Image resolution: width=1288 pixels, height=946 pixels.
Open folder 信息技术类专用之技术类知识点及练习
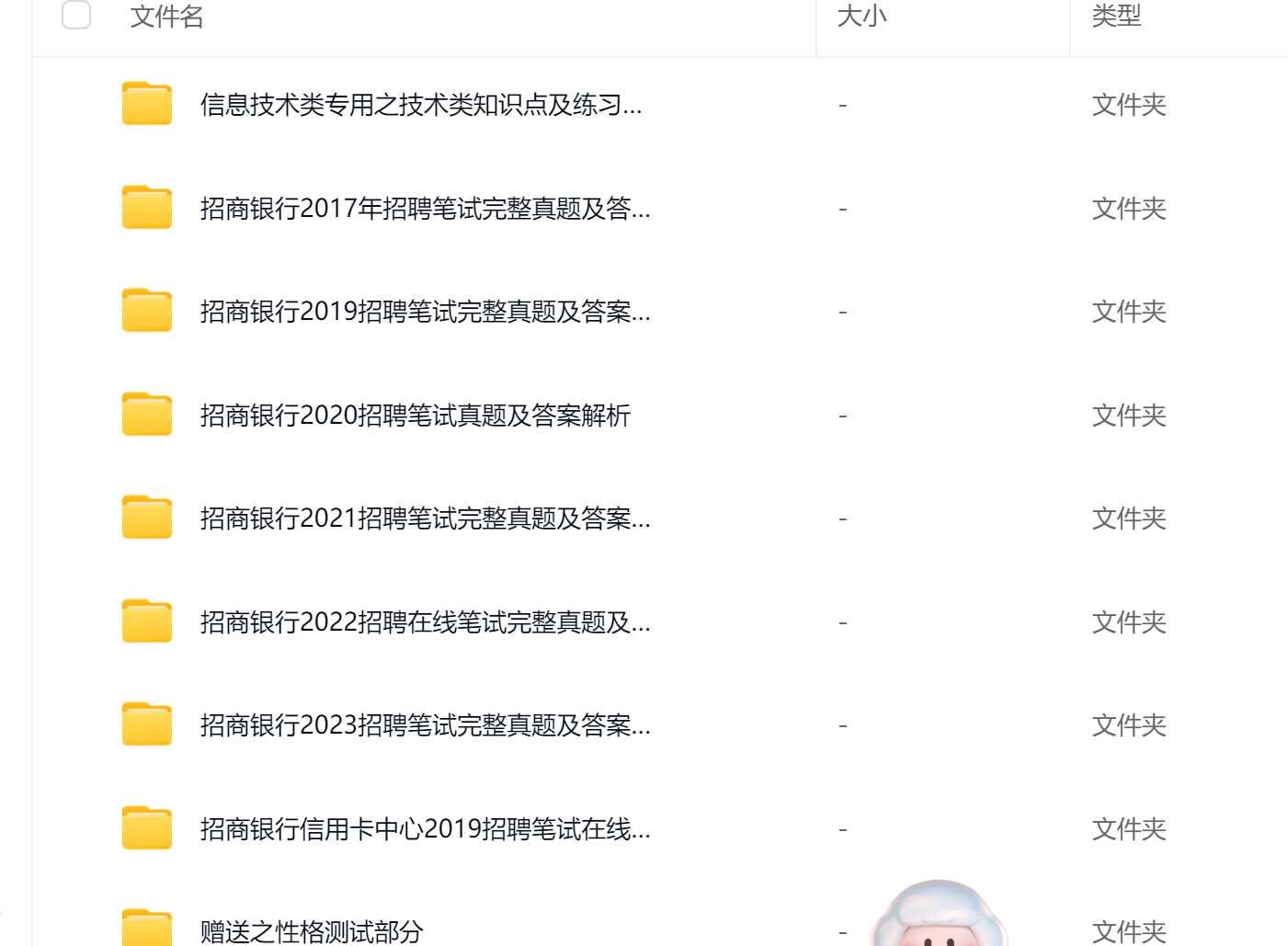tap(420, 105)
